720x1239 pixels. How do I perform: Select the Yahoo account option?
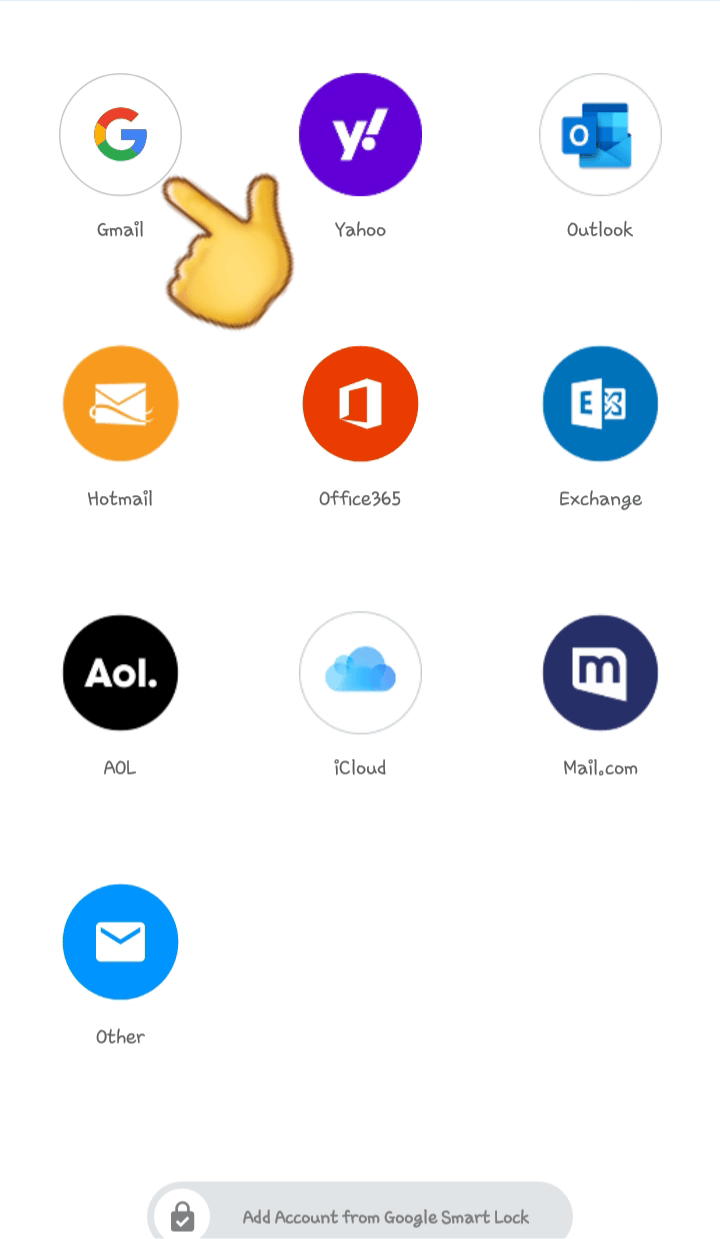[x=360, y=134]
